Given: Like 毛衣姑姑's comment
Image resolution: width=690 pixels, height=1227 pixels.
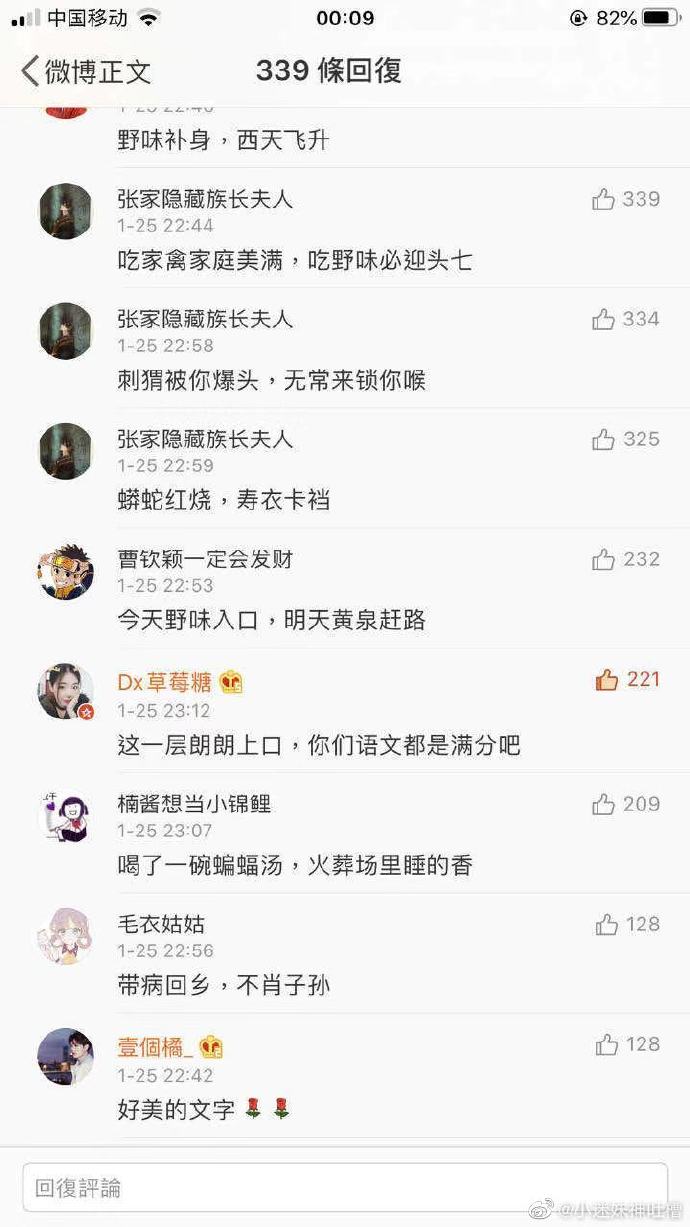Looking at the screenshot, I should coord(606,925).
